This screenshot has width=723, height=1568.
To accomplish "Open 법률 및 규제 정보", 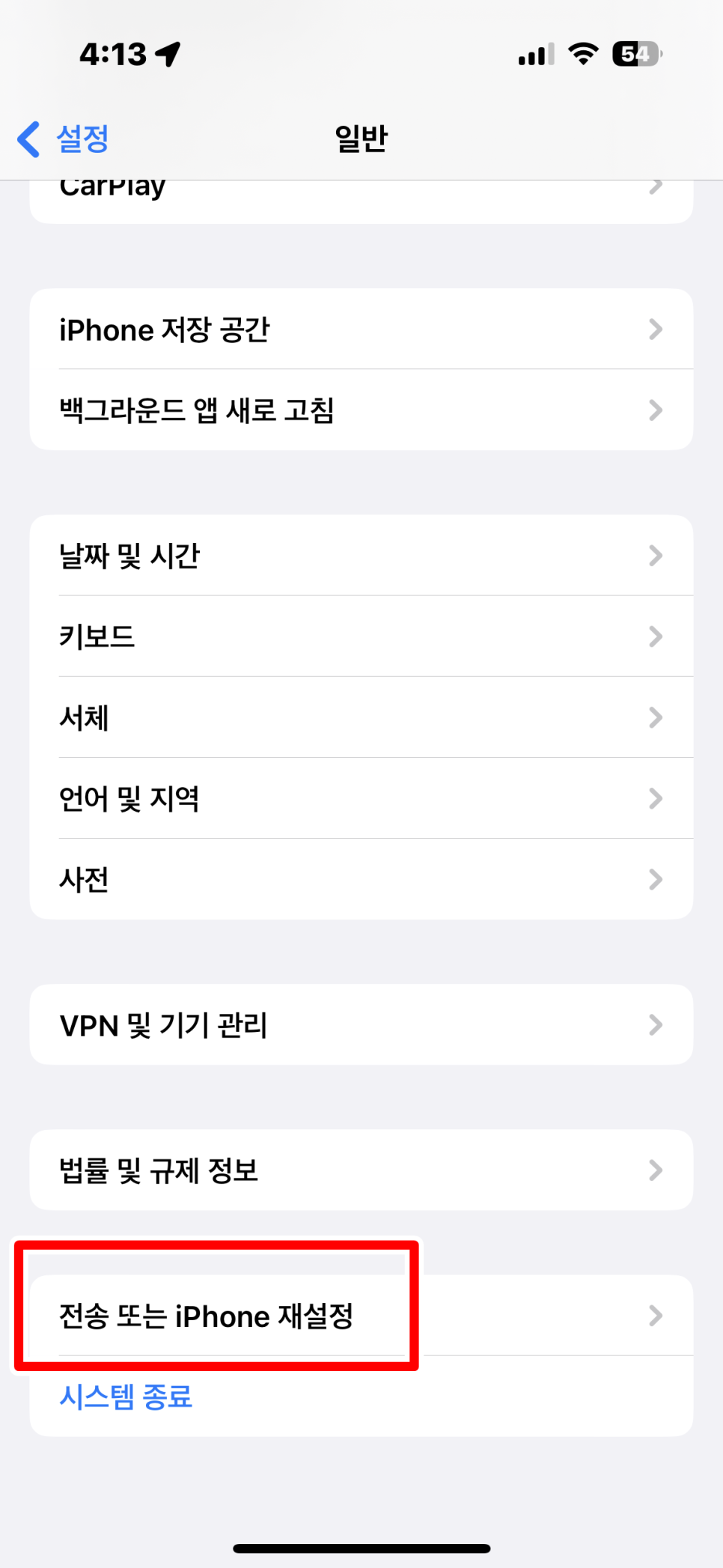I will coord(359,1170).
